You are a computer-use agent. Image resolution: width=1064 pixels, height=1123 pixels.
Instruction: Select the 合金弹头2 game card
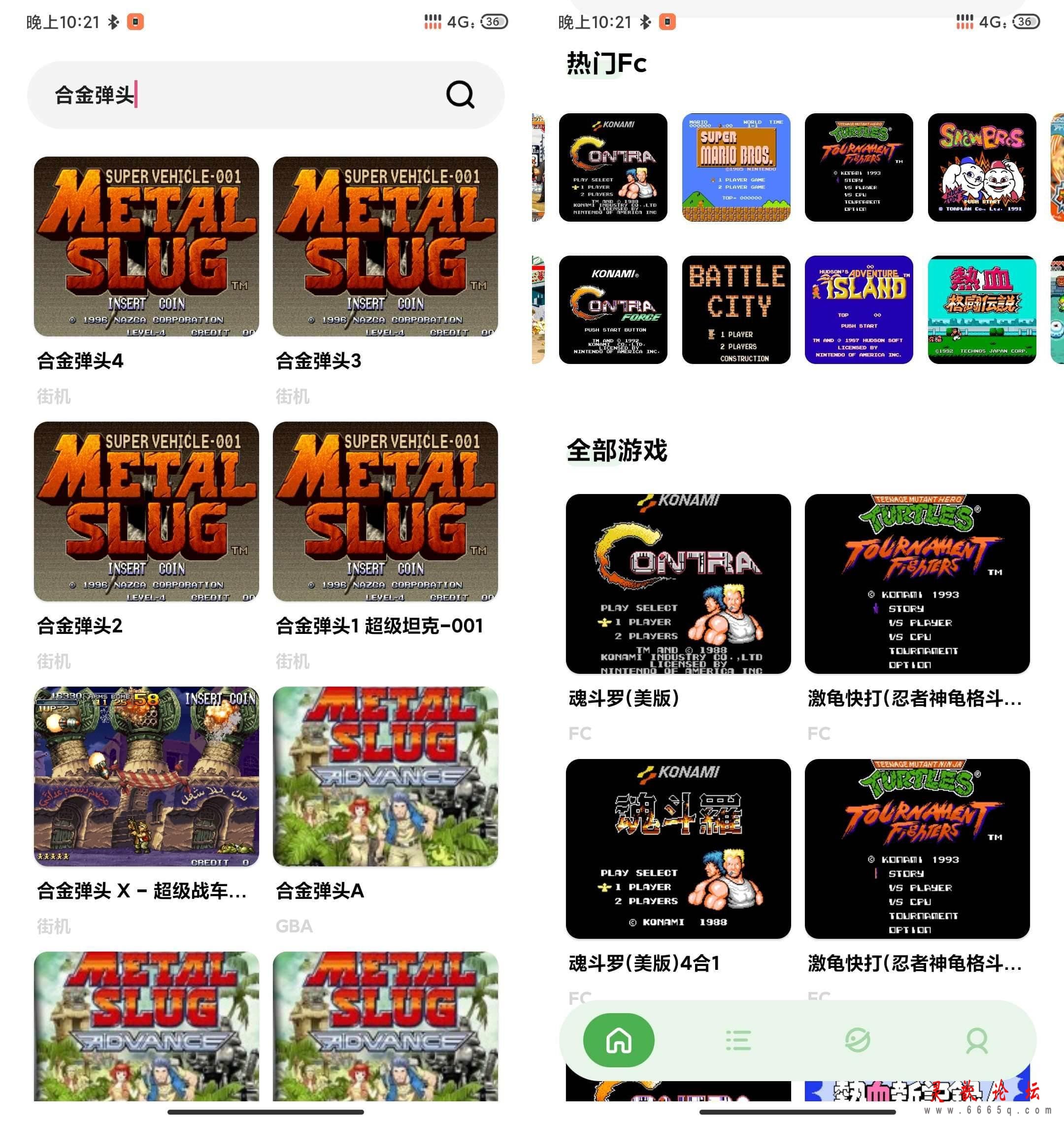(x=146, y=512)
